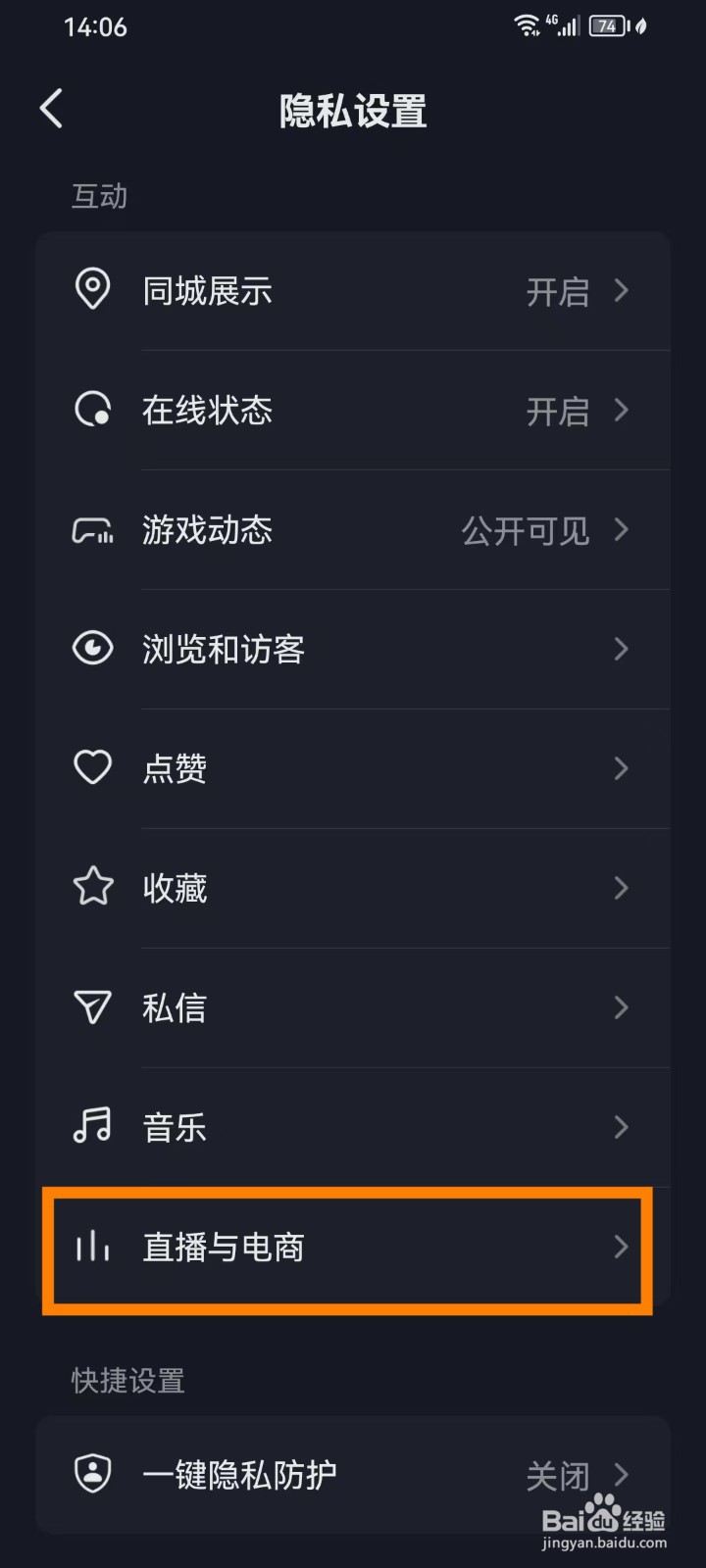This screenshot has height=1568, width=706.
Task: Open 浏览和访客 settings using the chevron arrow
Action: click(x=621, y=649)
